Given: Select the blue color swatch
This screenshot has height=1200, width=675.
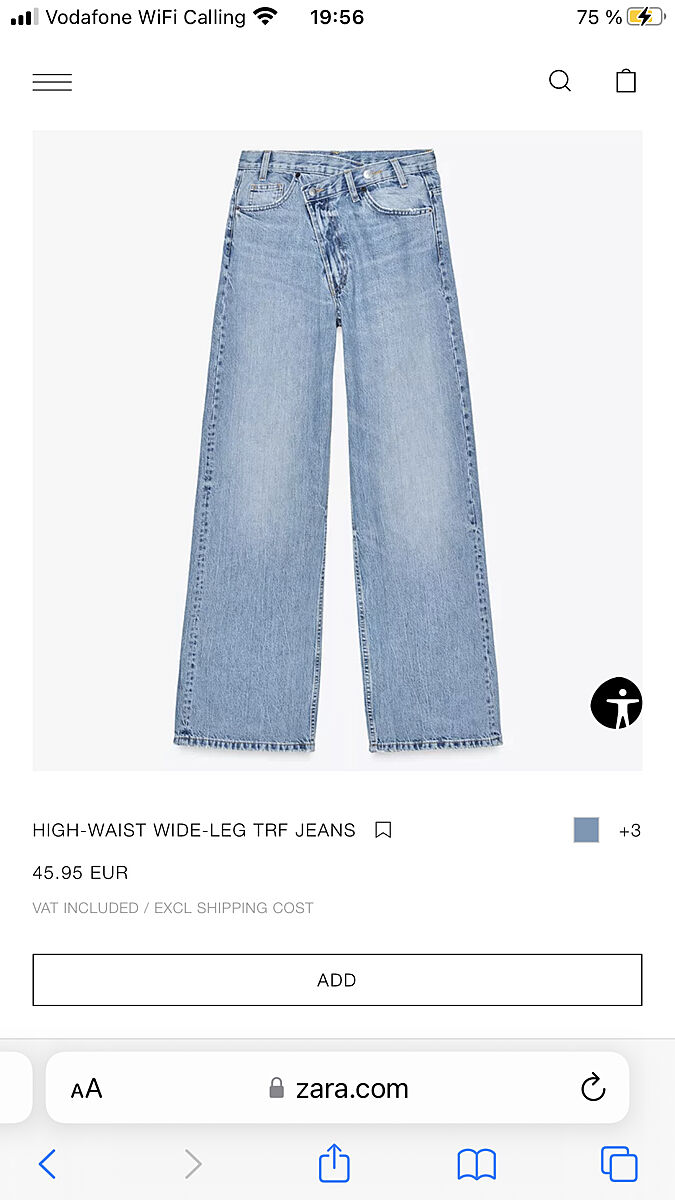Looking at the screenshot, I should tap(586, 830).
